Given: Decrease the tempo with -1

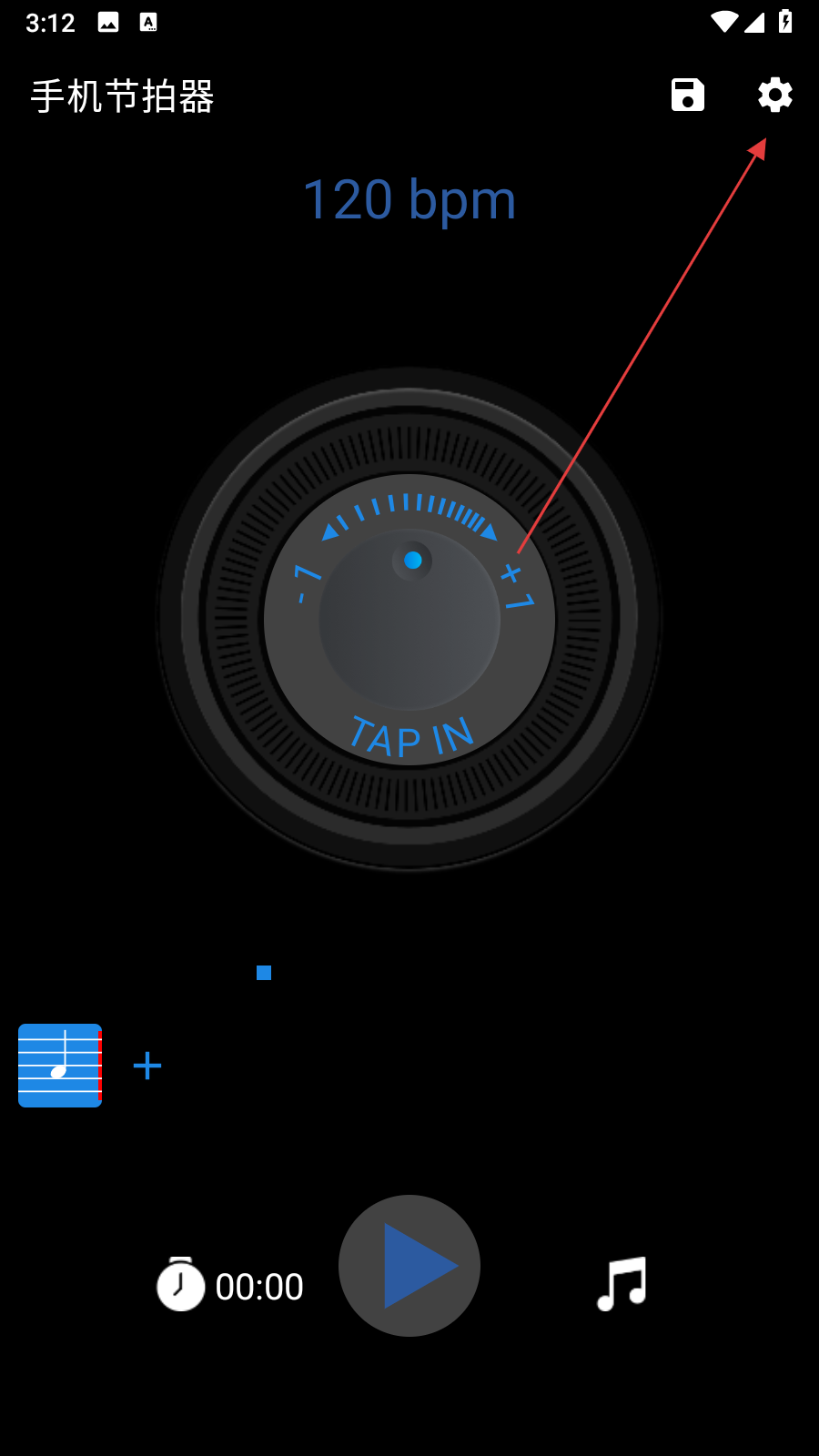Looking at the screenshot, I should 306,583.
